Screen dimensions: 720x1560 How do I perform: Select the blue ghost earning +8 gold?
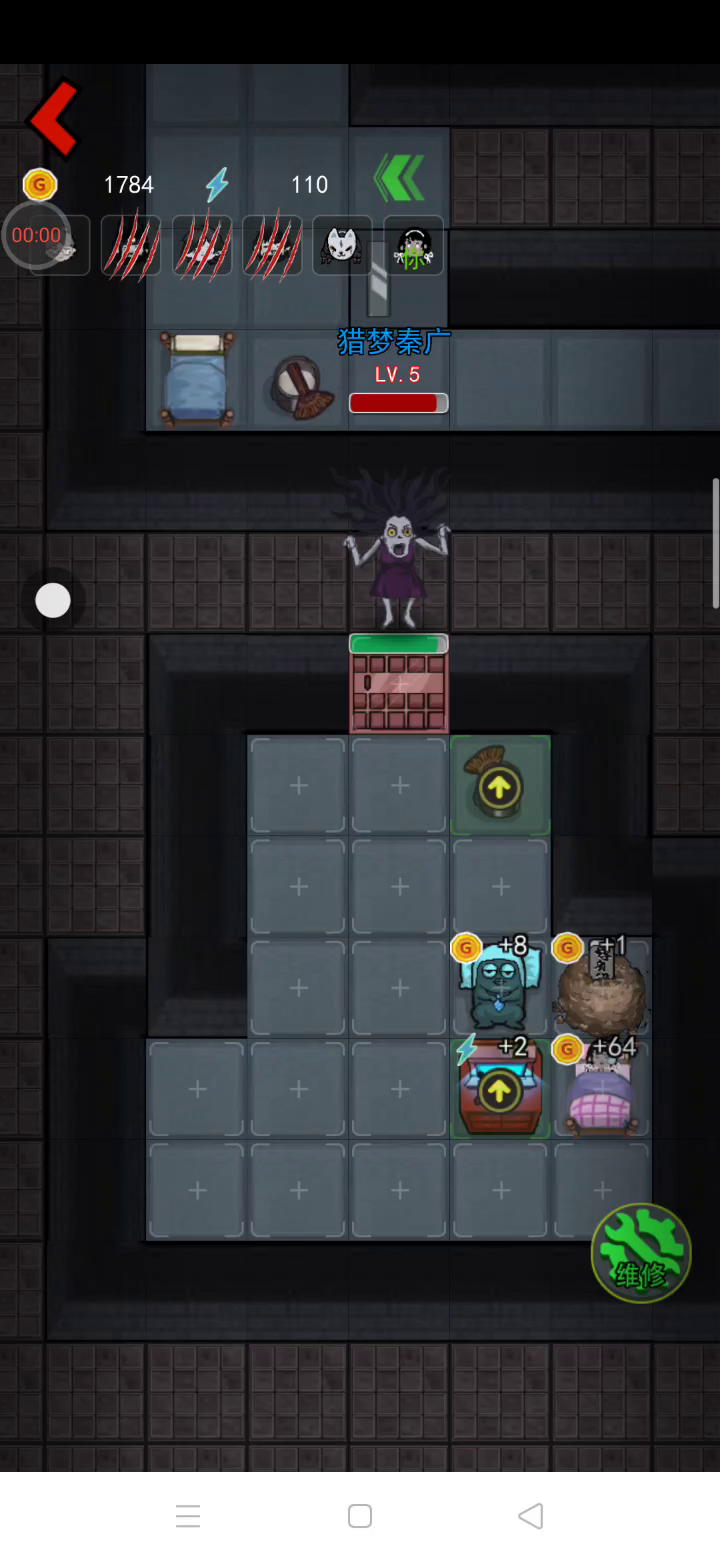[498, 988]
